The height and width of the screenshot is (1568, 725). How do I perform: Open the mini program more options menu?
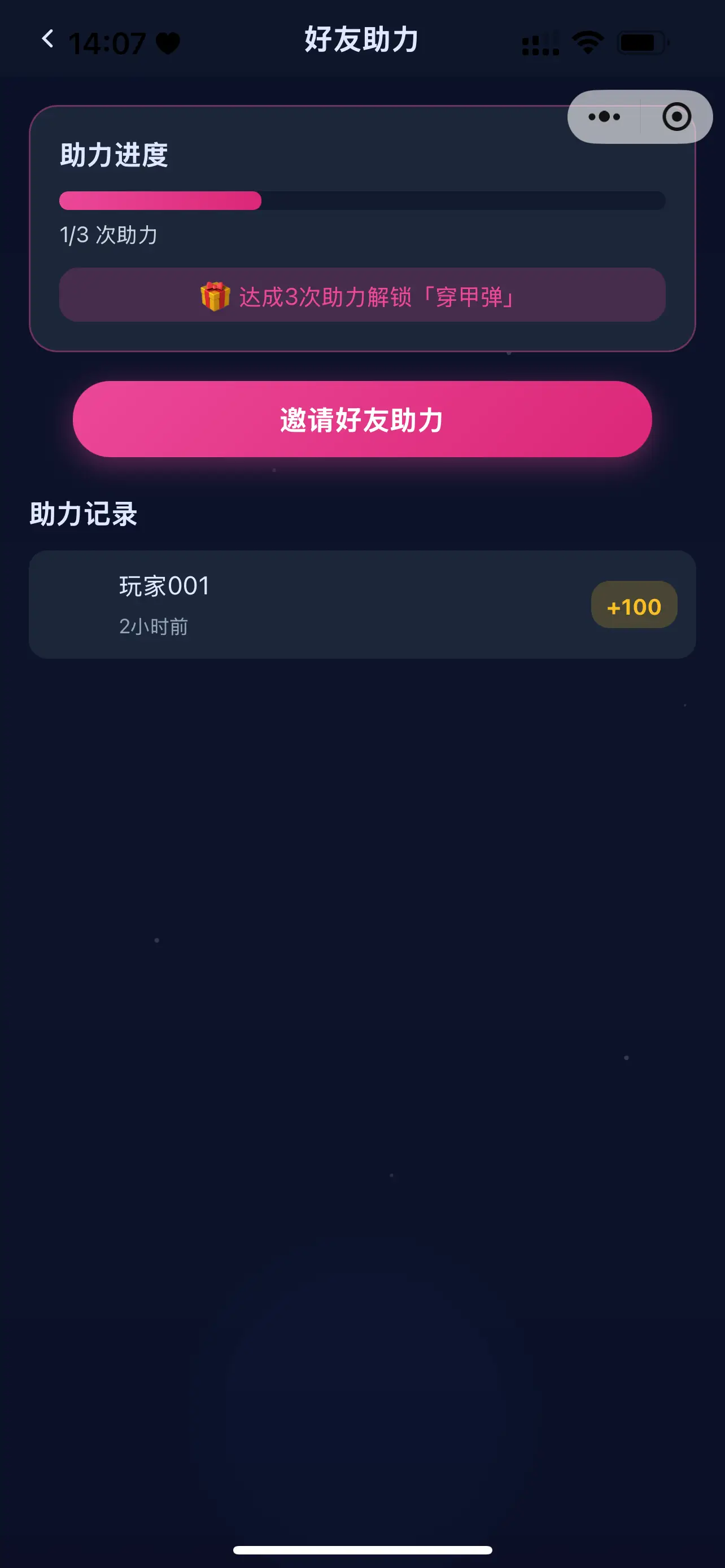pos(604,117)
